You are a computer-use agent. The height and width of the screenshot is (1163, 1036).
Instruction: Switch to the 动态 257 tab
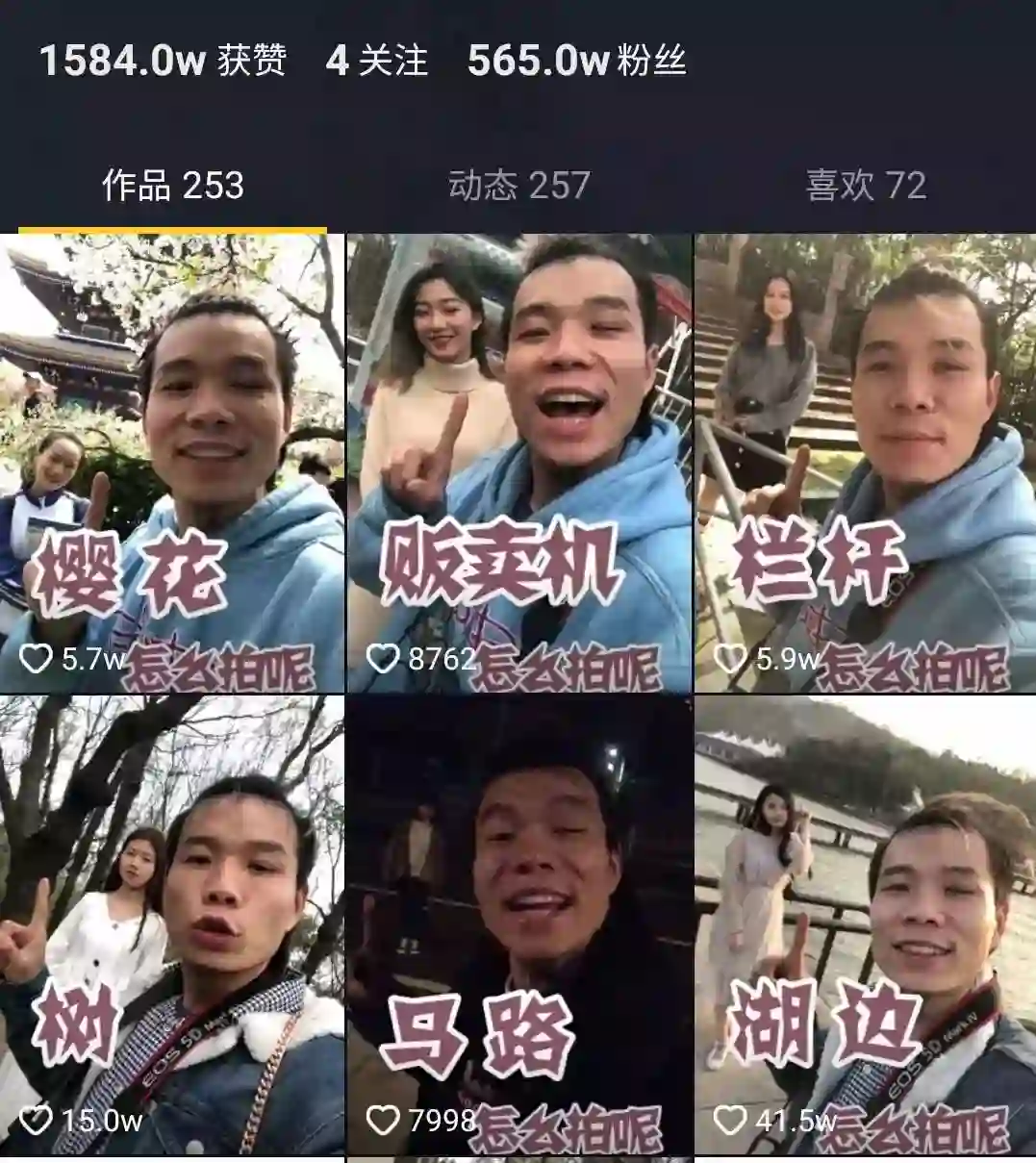click(x=518, y=186)
